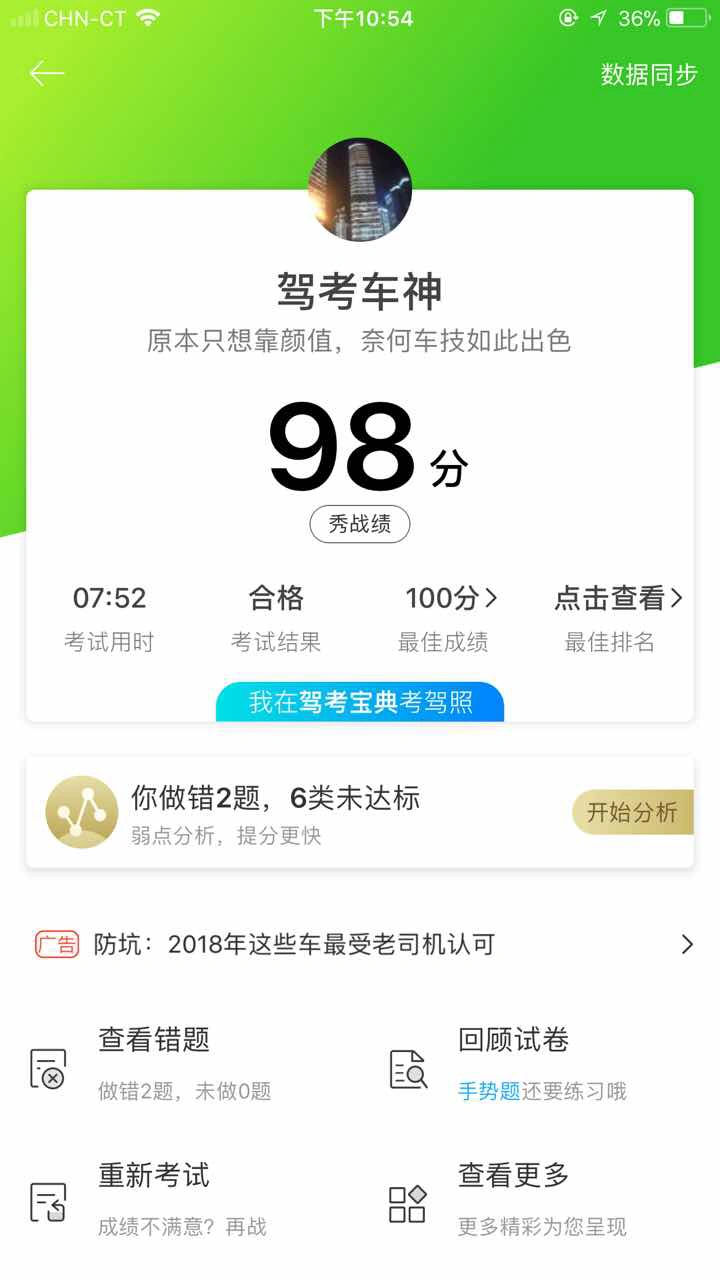Screen dimensions: 720x1280
Task: Open 最佳排名 点击查看
Action: coord(617,599)
